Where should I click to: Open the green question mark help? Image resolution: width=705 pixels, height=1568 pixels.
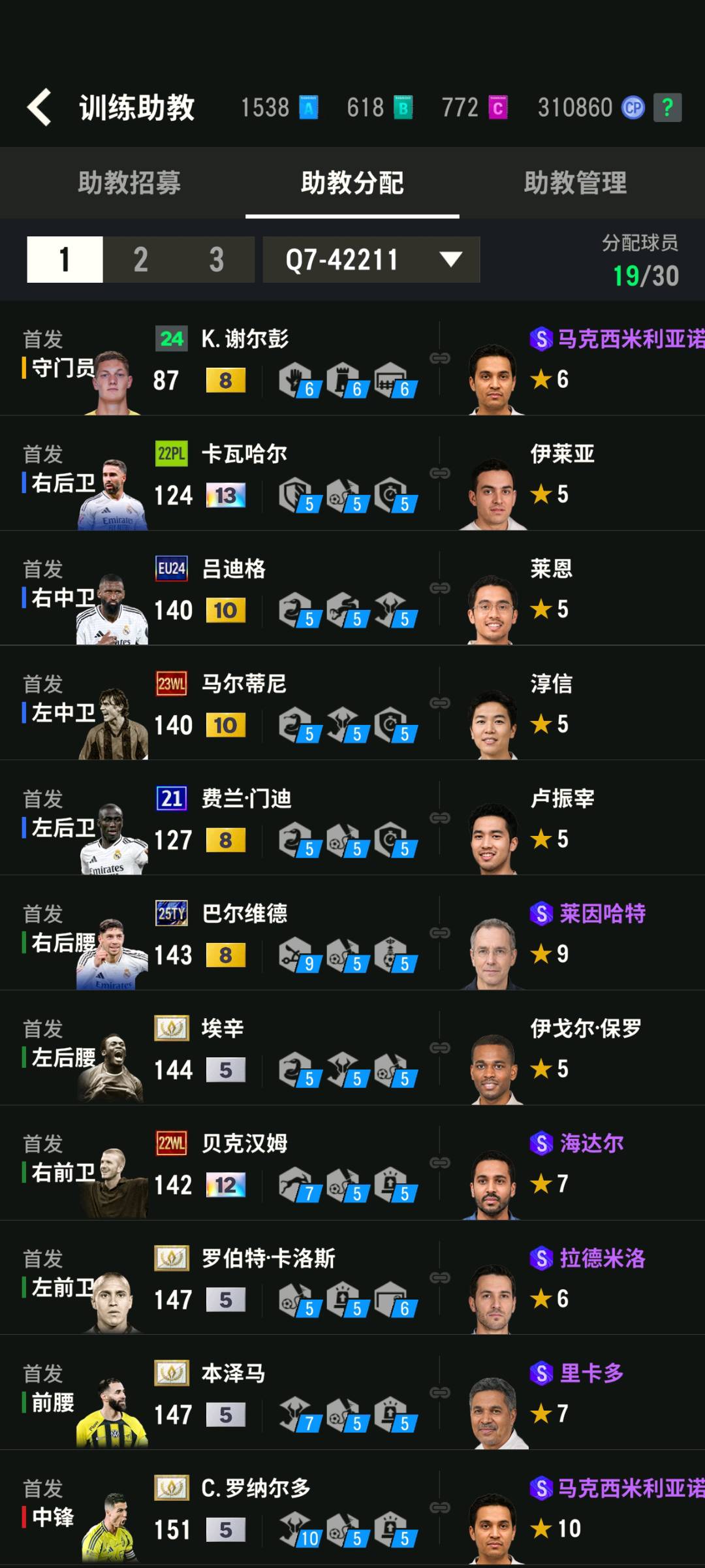tap(667, 108)
